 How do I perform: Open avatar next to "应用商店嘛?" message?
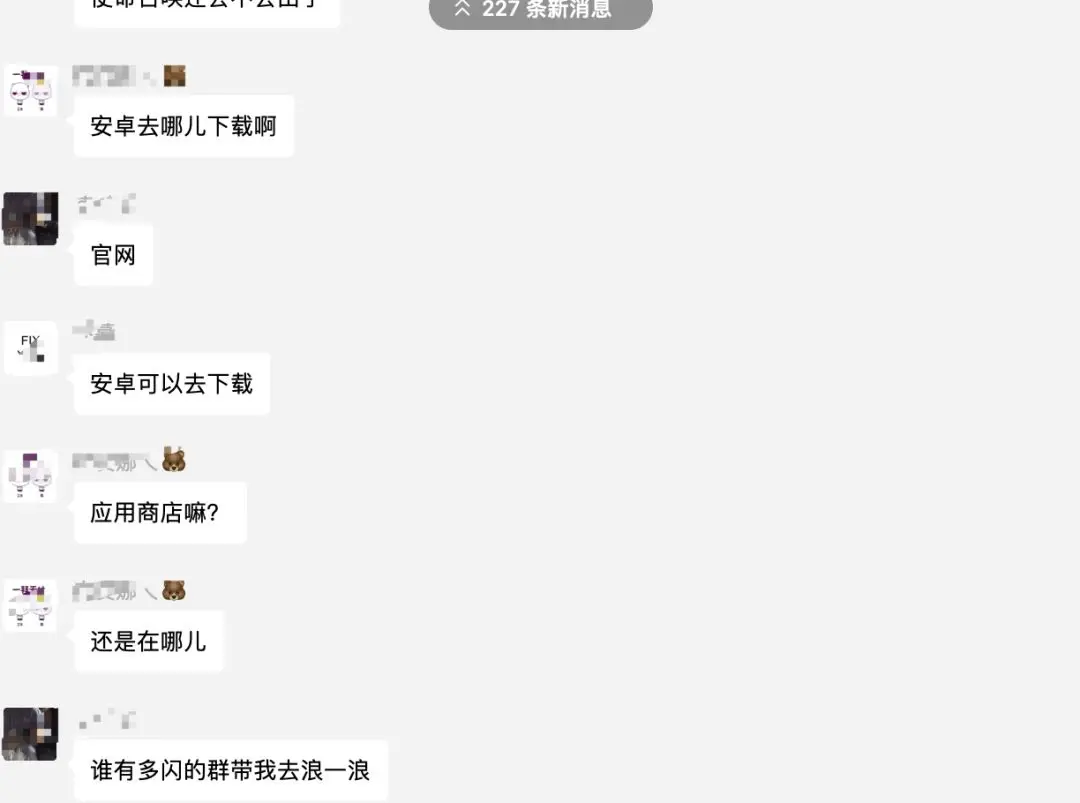(30, 476)
